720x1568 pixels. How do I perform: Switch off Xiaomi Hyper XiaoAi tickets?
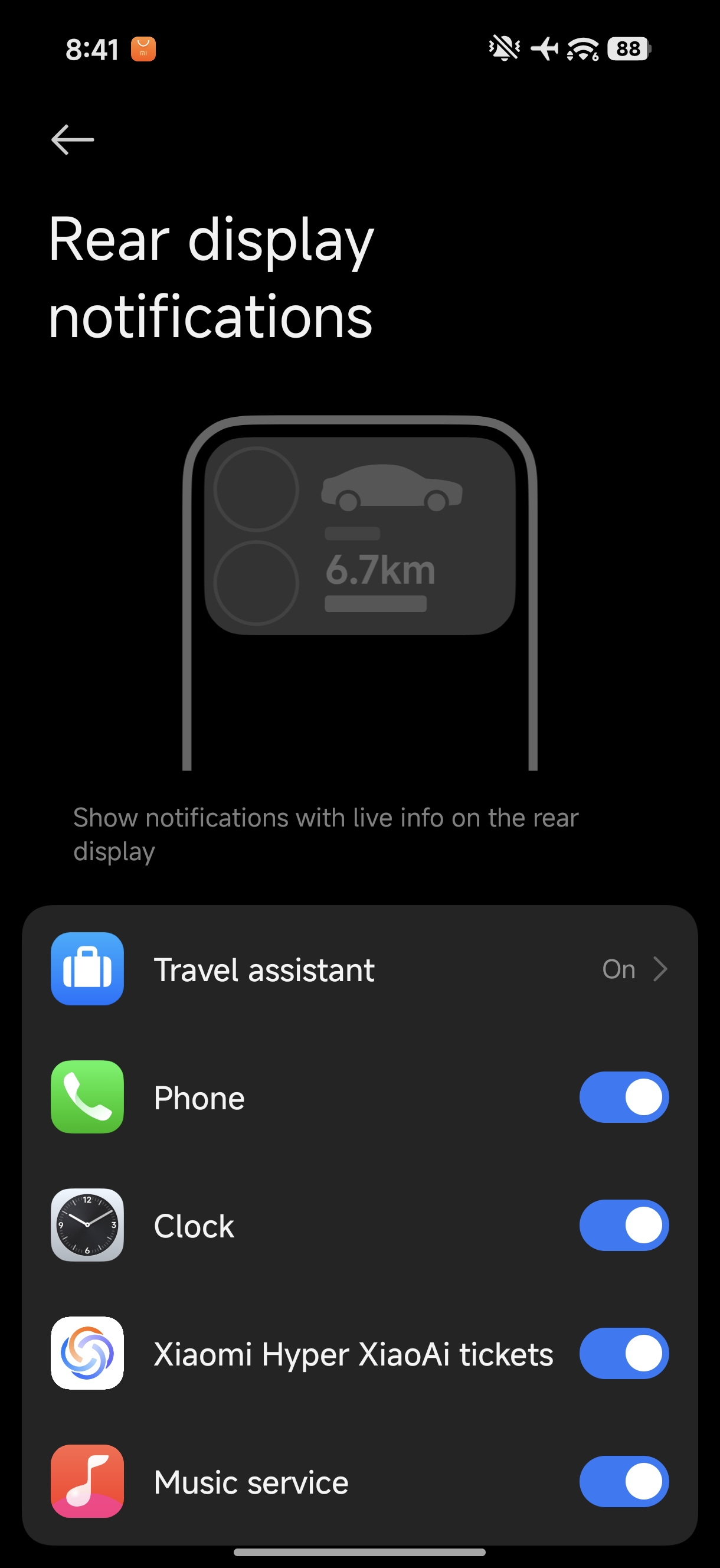pos(623,1353)
